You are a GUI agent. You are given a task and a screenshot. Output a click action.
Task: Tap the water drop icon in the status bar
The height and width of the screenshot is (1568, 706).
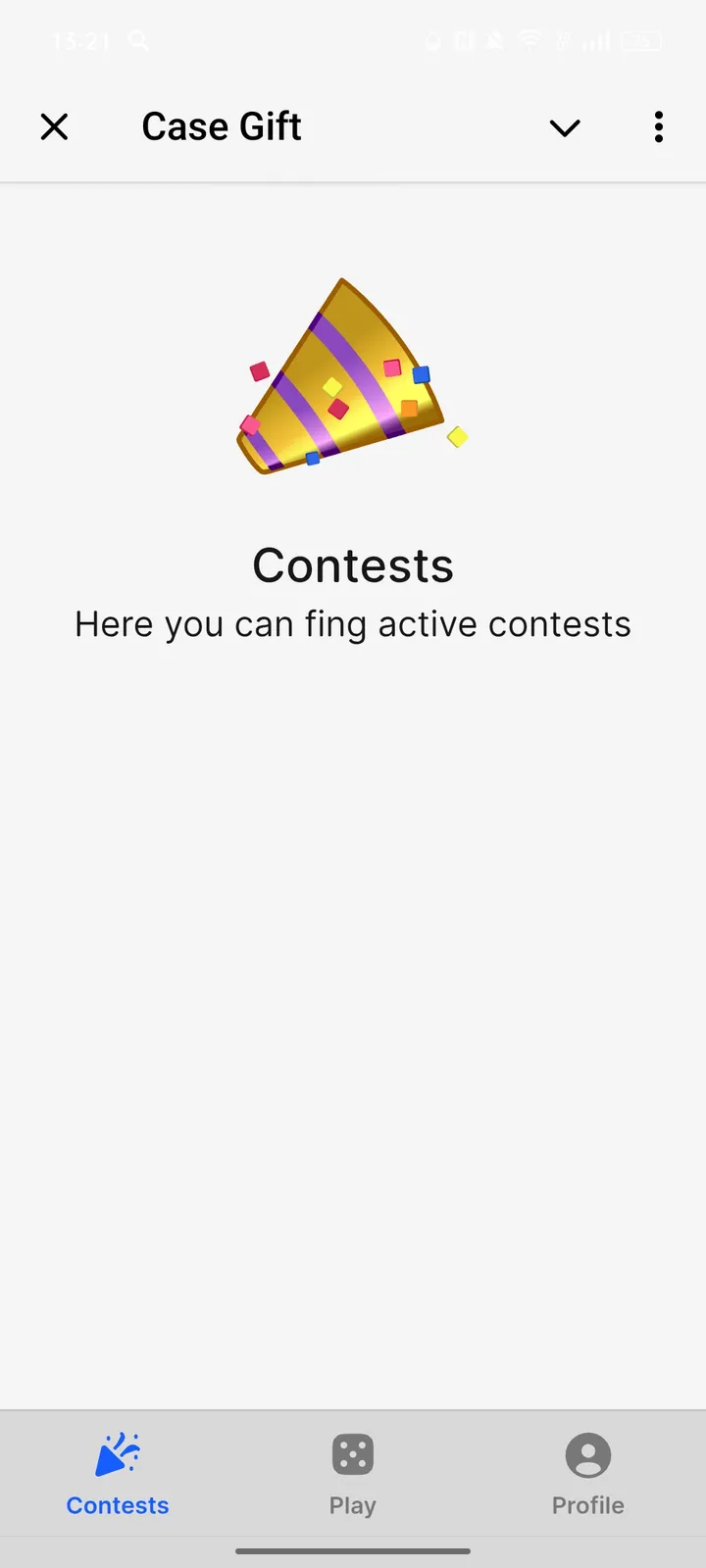pos(433,41)
